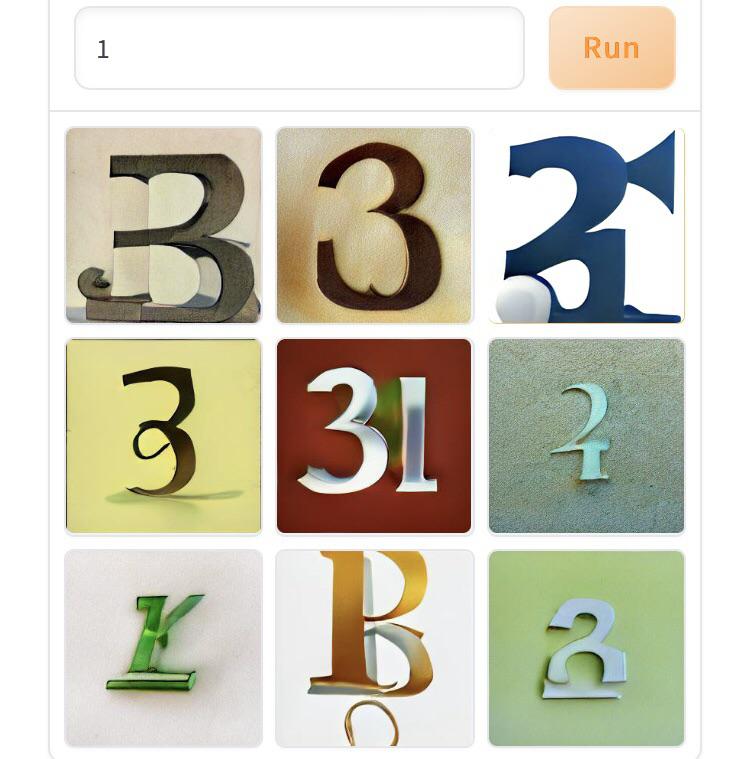The height and width of the screenshot is (759, 749).
Task: Open the navy blue 21 image
Action: pos(586,225)
